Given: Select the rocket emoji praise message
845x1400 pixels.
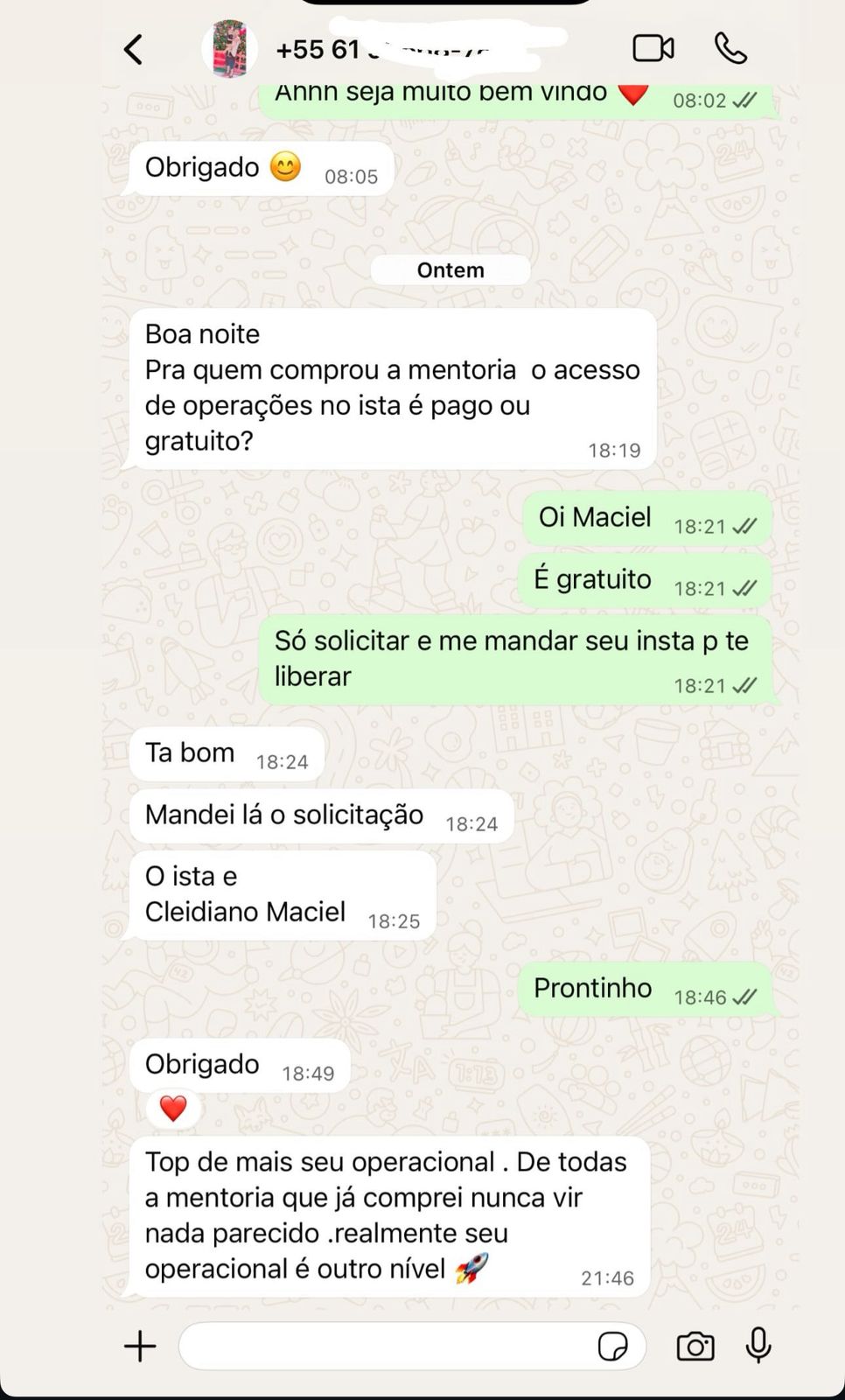Looking at the screenshot, I should 385,1214.
